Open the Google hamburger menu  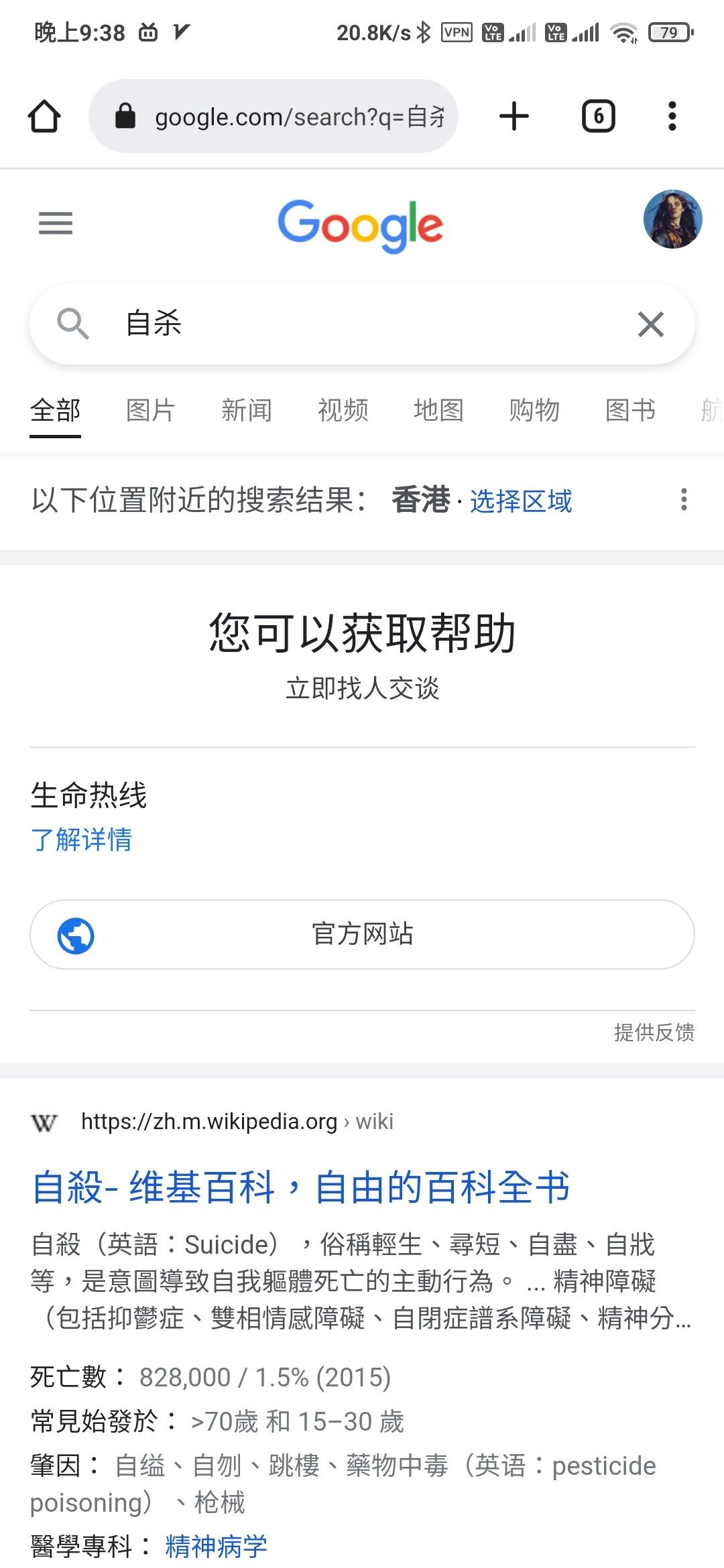coord(56,223)
